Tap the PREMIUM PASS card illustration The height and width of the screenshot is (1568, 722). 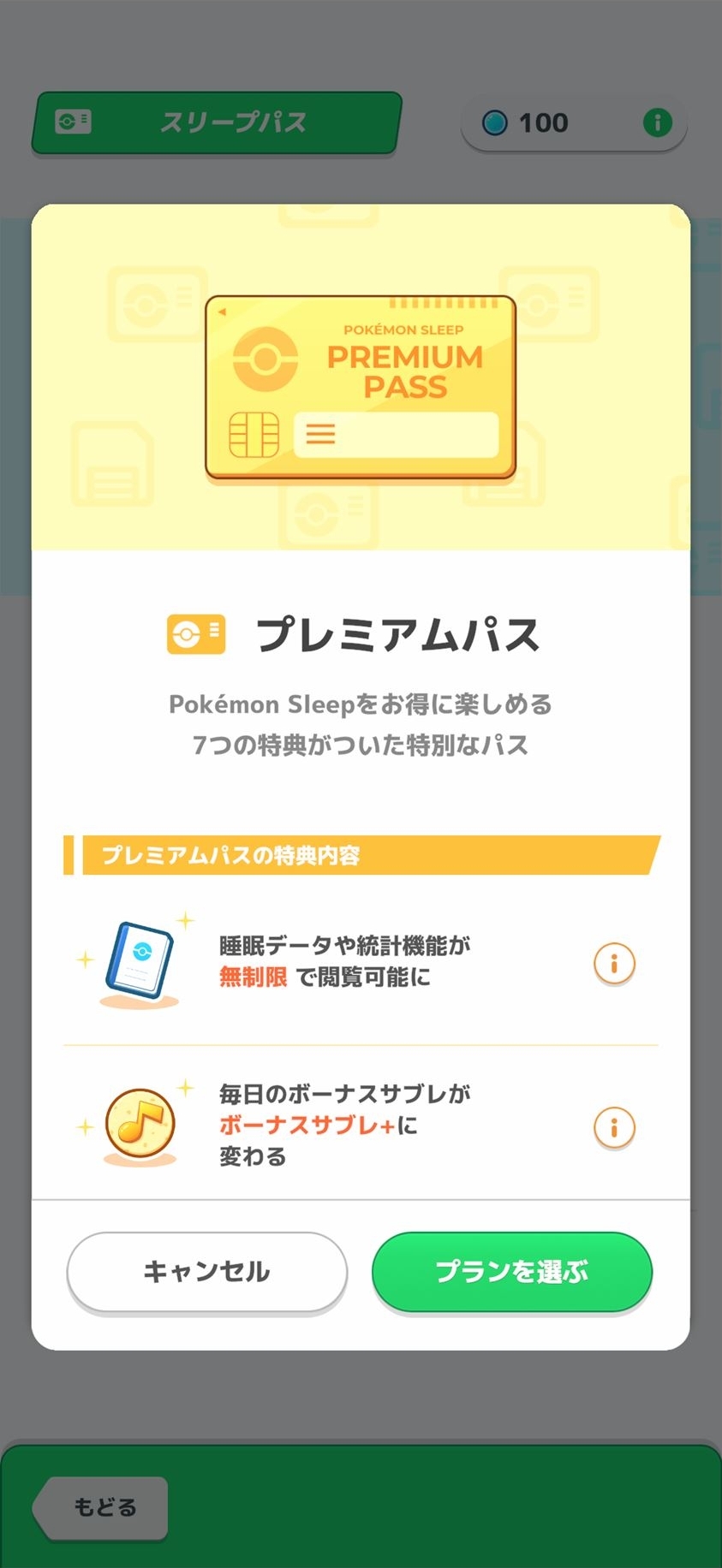coord(360,385)
